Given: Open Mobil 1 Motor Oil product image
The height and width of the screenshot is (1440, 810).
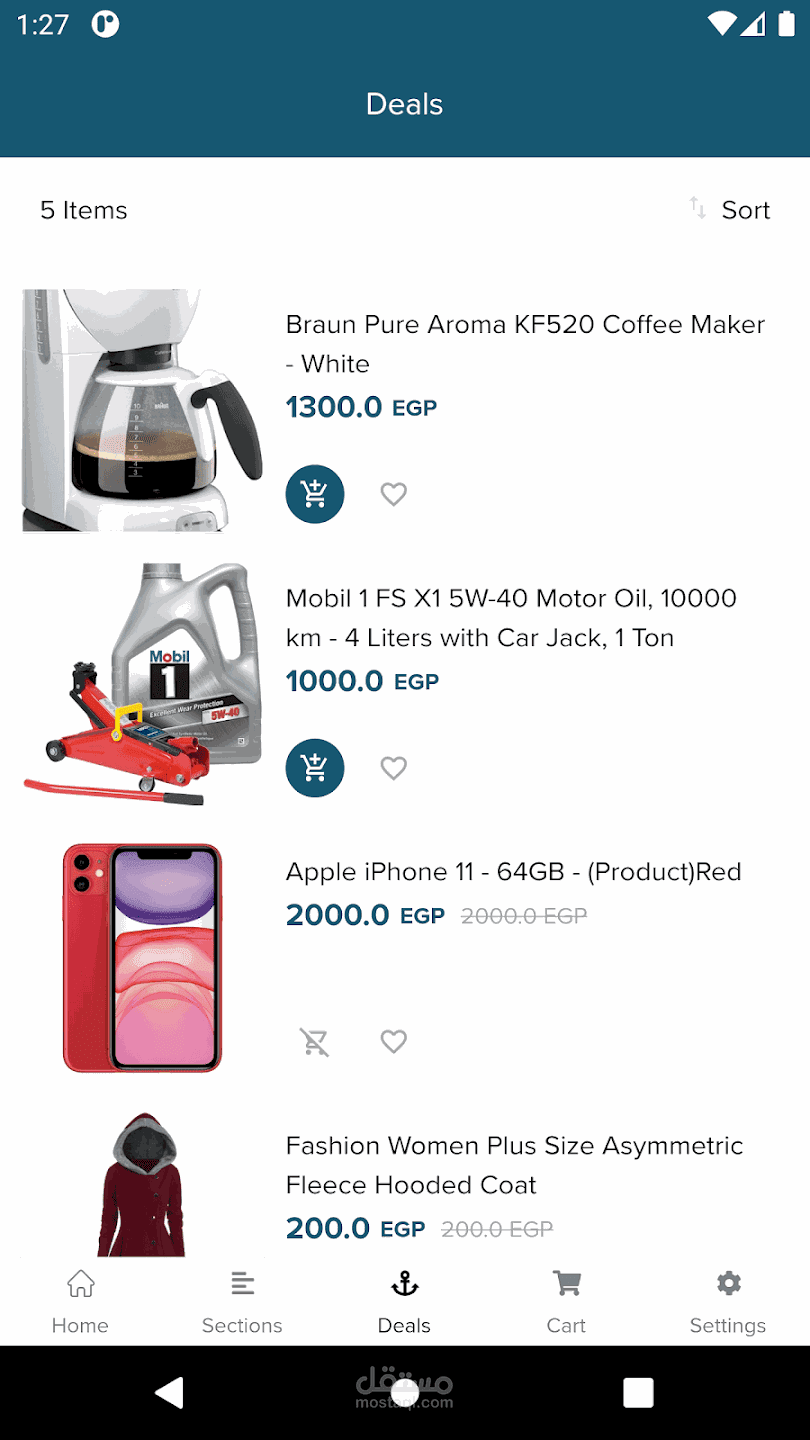Looking at the screenshot, I should (142, 684).
